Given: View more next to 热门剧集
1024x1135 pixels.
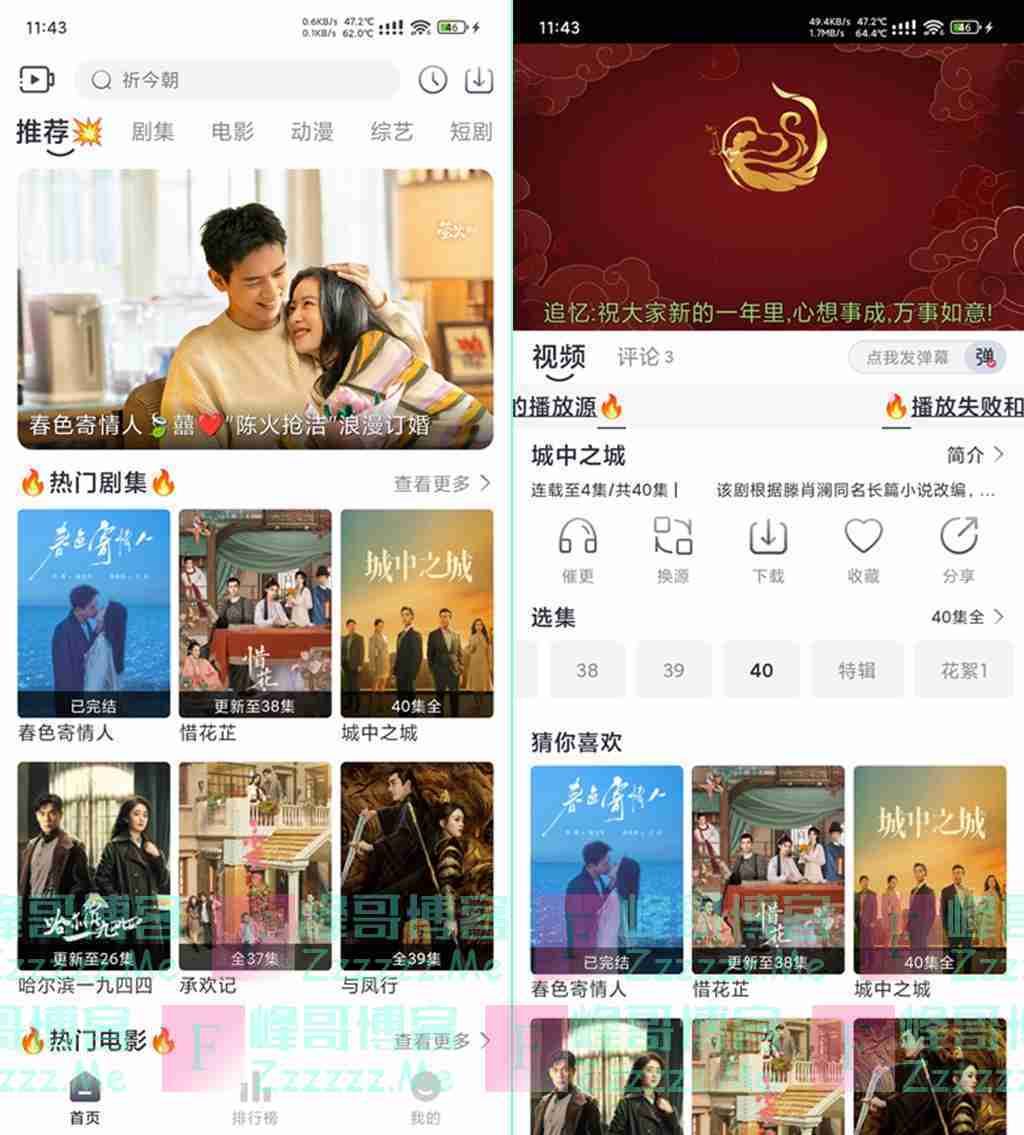Looking at the screenshot, I should point(441,484).
